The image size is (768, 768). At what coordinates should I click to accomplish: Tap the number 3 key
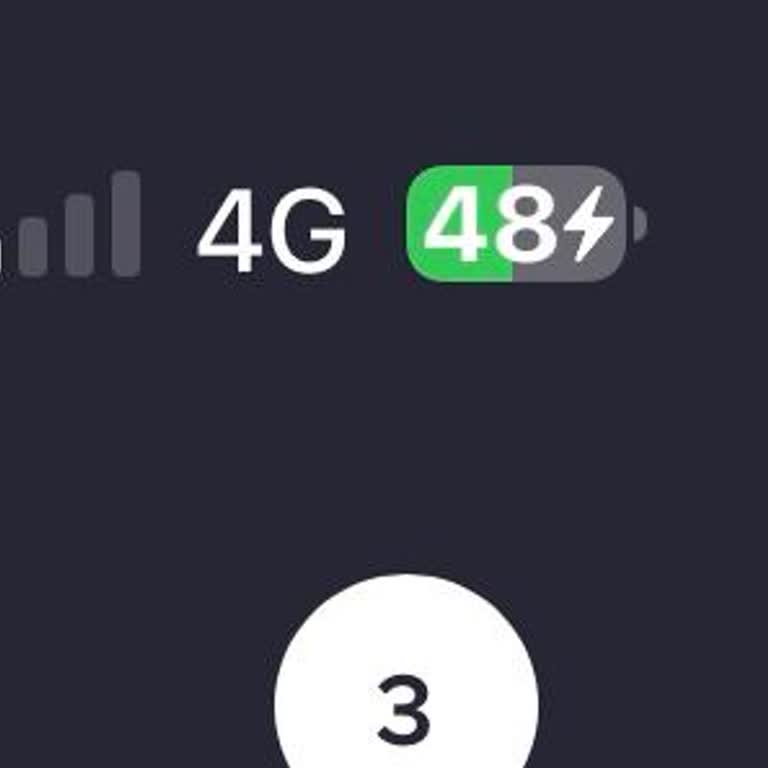(x=406, y=700)
